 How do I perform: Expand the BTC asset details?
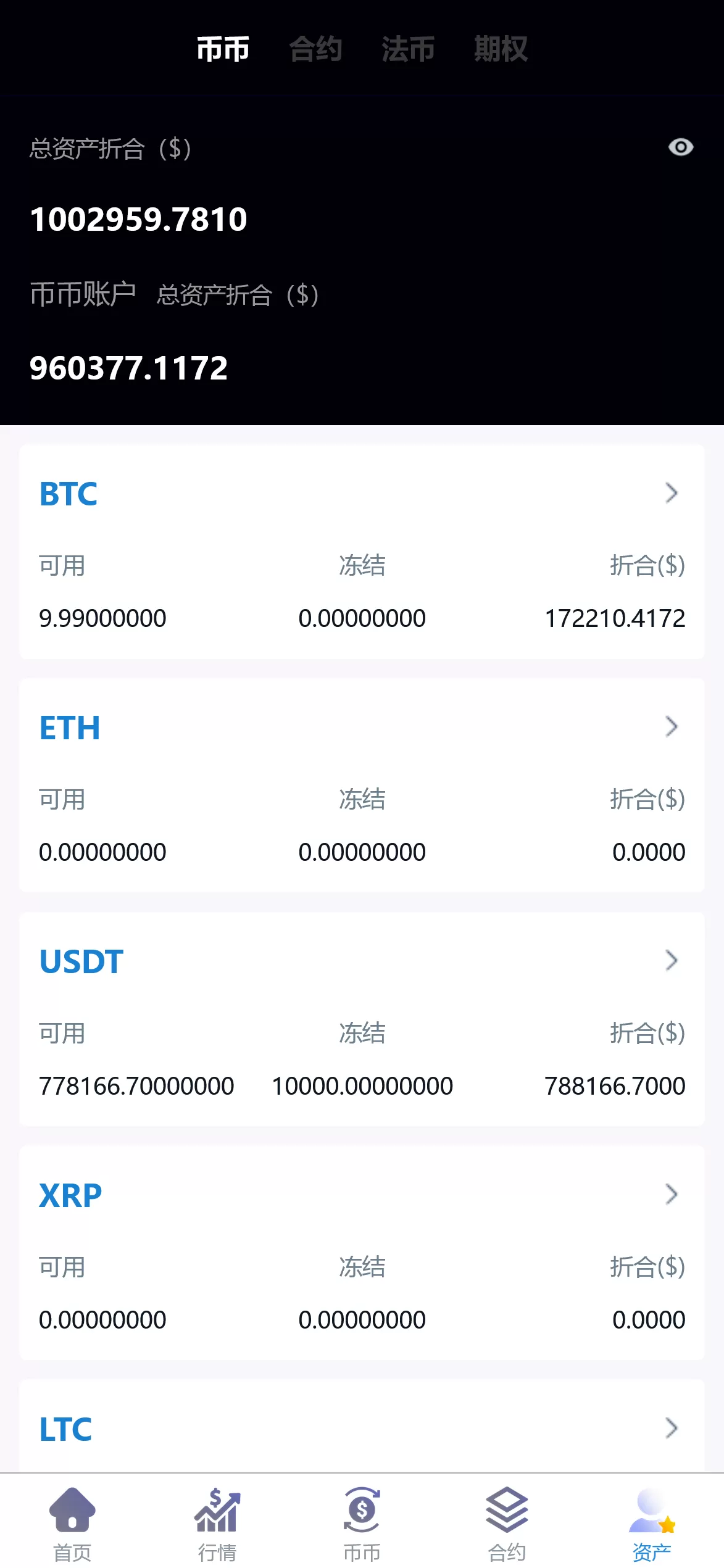(x=673, y=492)
